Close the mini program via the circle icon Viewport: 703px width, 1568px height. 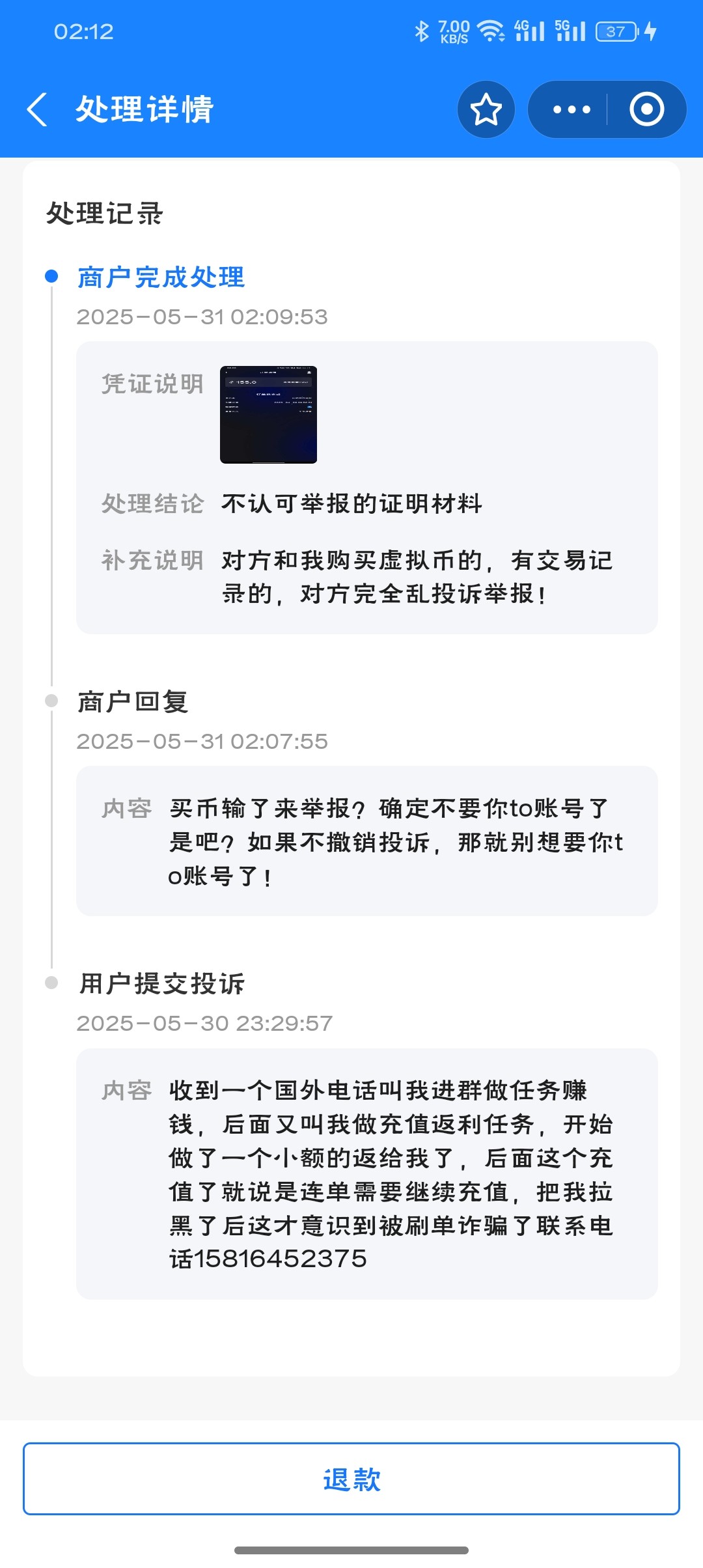(646, 109)
